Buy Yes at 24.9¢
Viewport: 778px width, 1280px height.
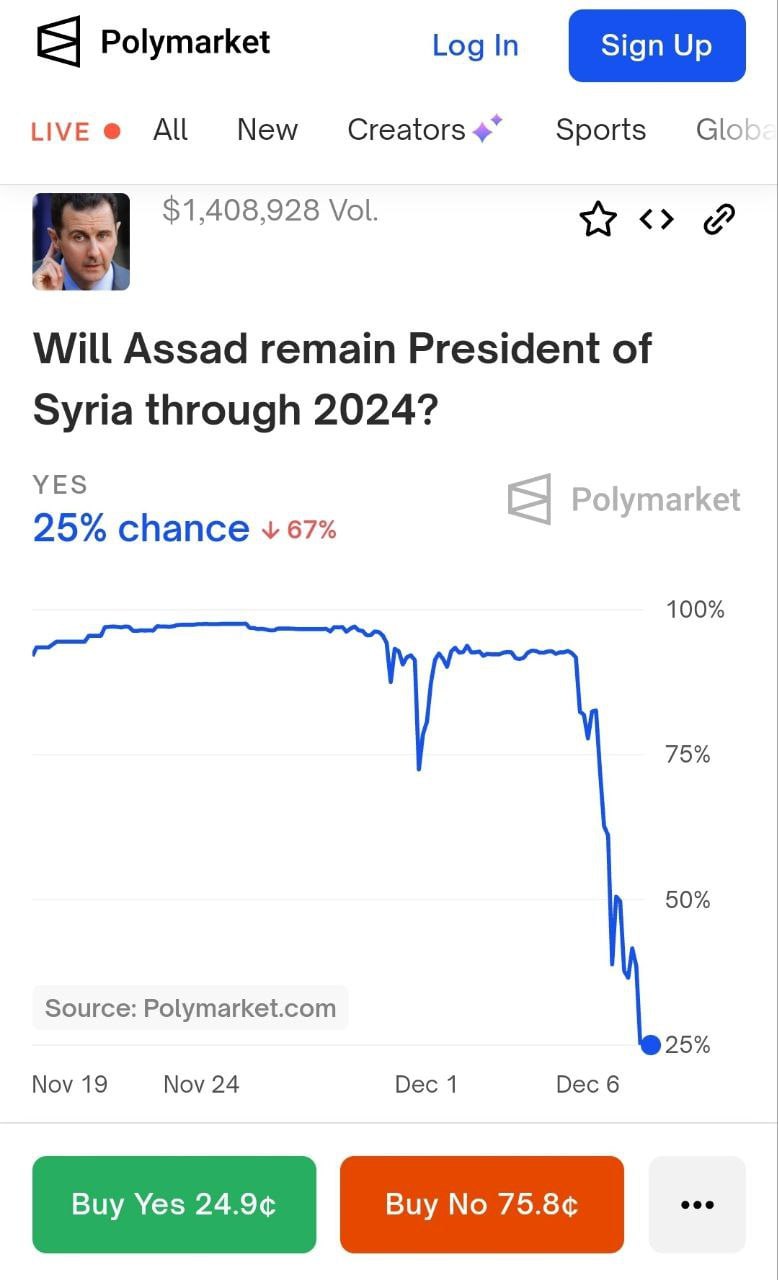coord(174,1204)
